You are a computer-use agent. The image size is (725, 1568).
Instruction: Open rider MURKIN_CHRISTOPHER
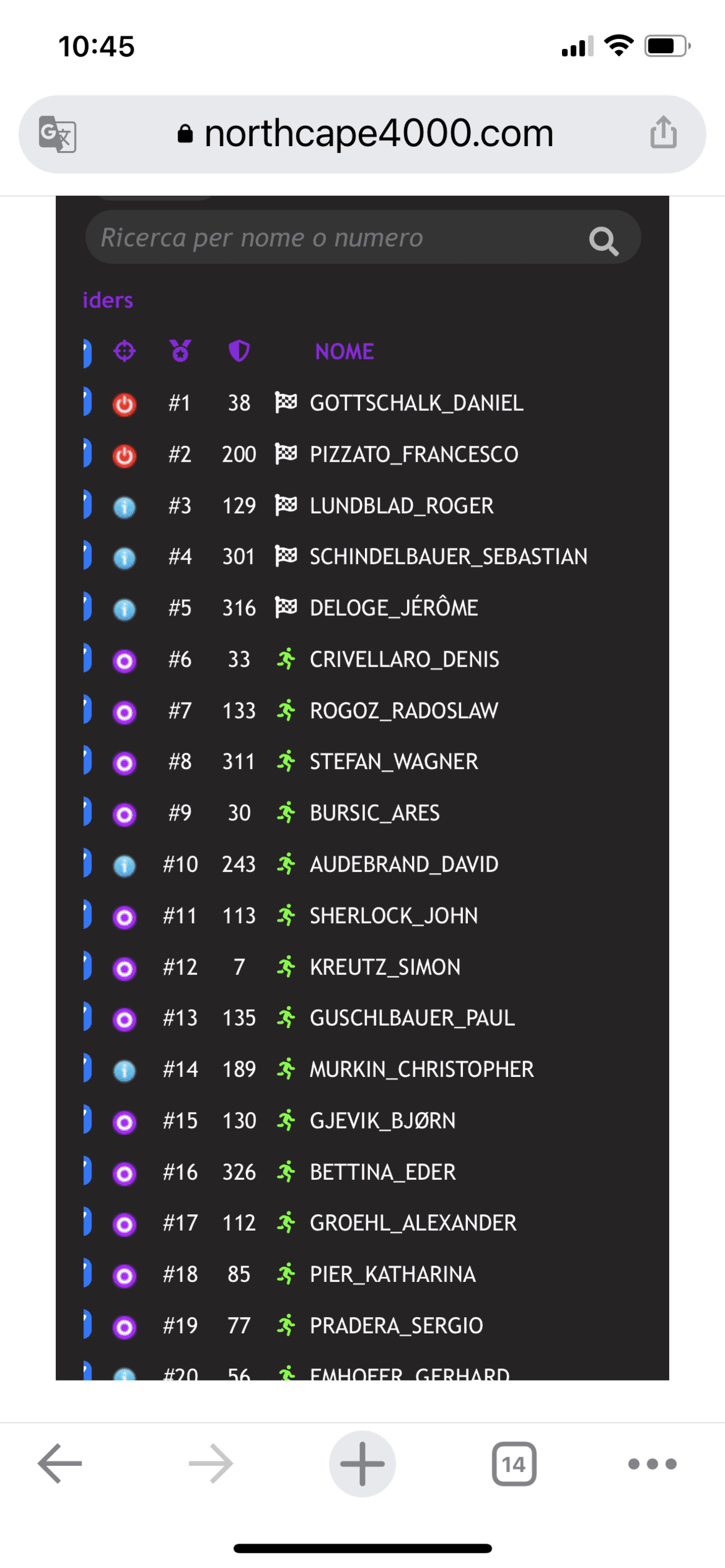[421, 1069]
